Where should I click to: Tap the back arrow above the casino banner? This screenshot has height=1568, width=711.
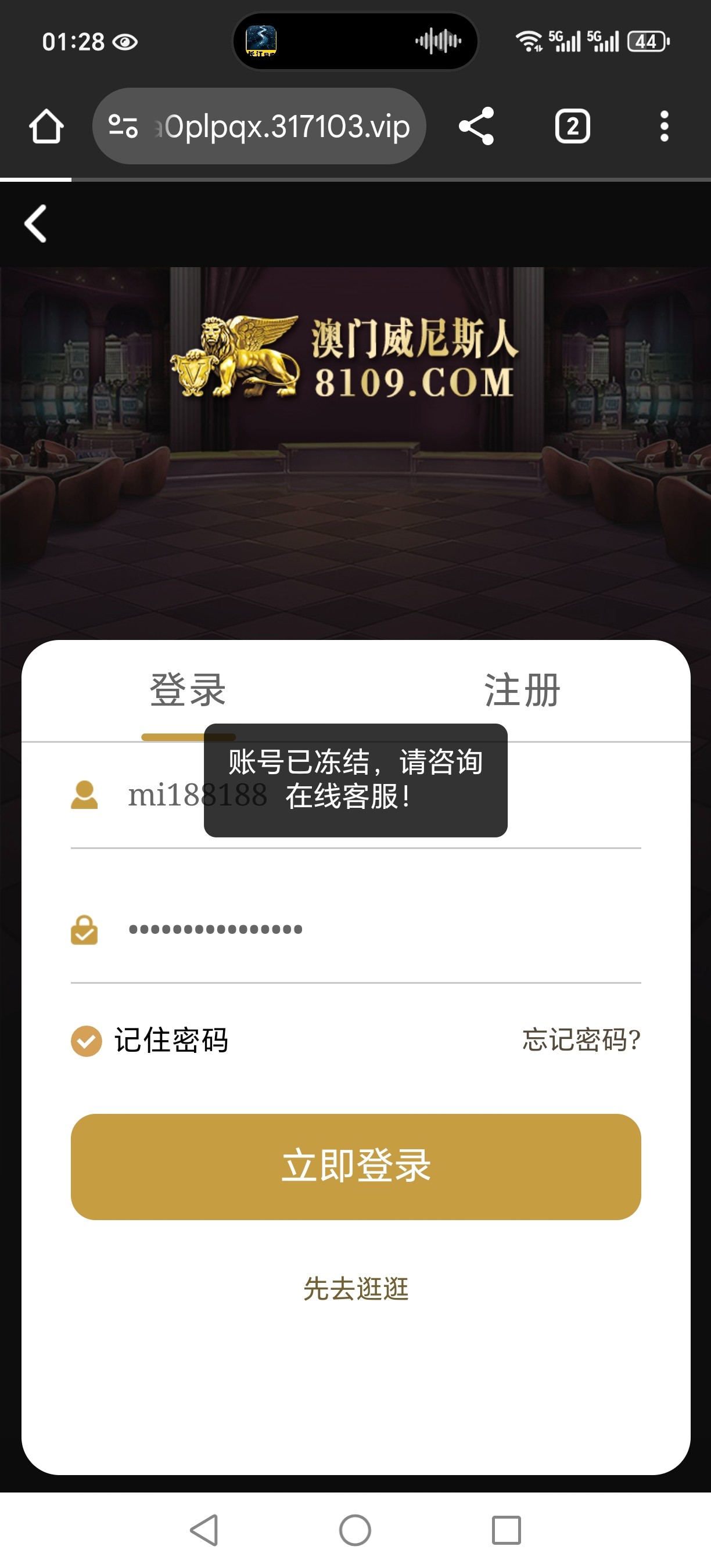[35, 224]
